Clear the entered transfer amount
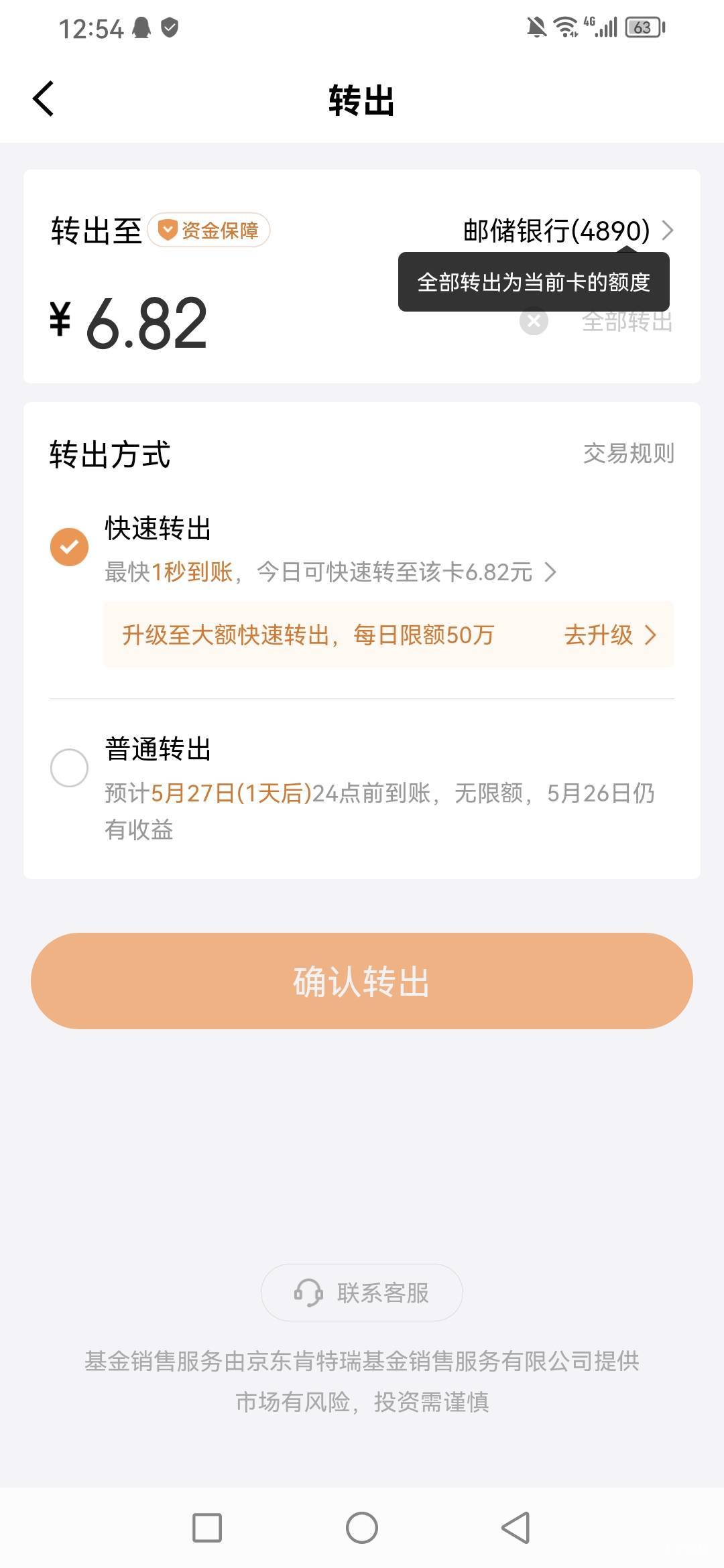 (x=534, y=322)
